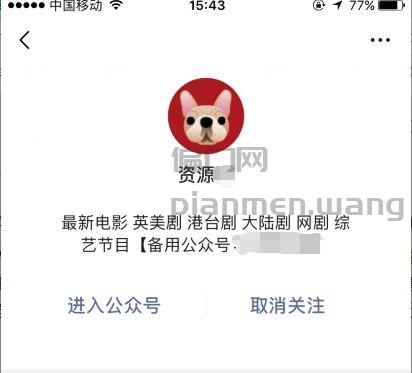This screenshot has height=373, width=412.
Task: Open the bulldog profile avatar
Action: tap(206, 116)
